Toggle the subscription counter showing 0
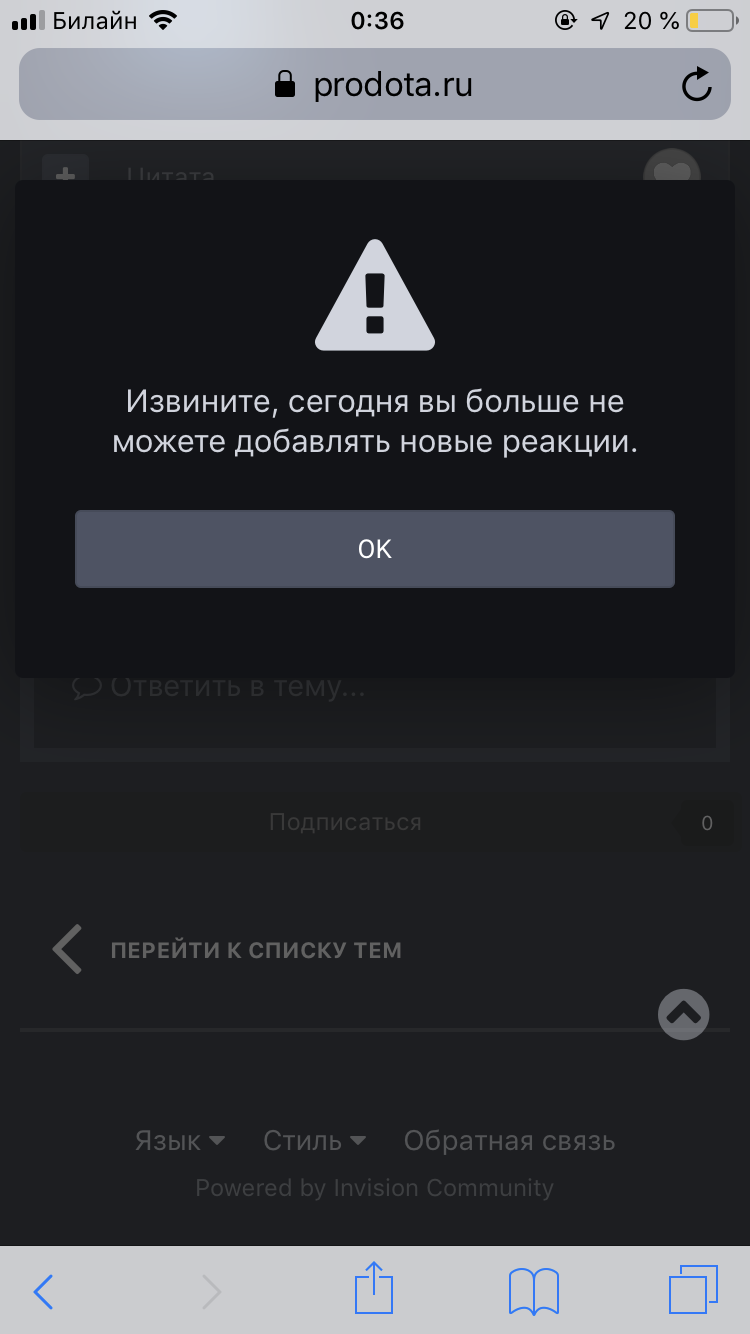Viewport: 750px width, 1334px height. [x=706, y=823]
